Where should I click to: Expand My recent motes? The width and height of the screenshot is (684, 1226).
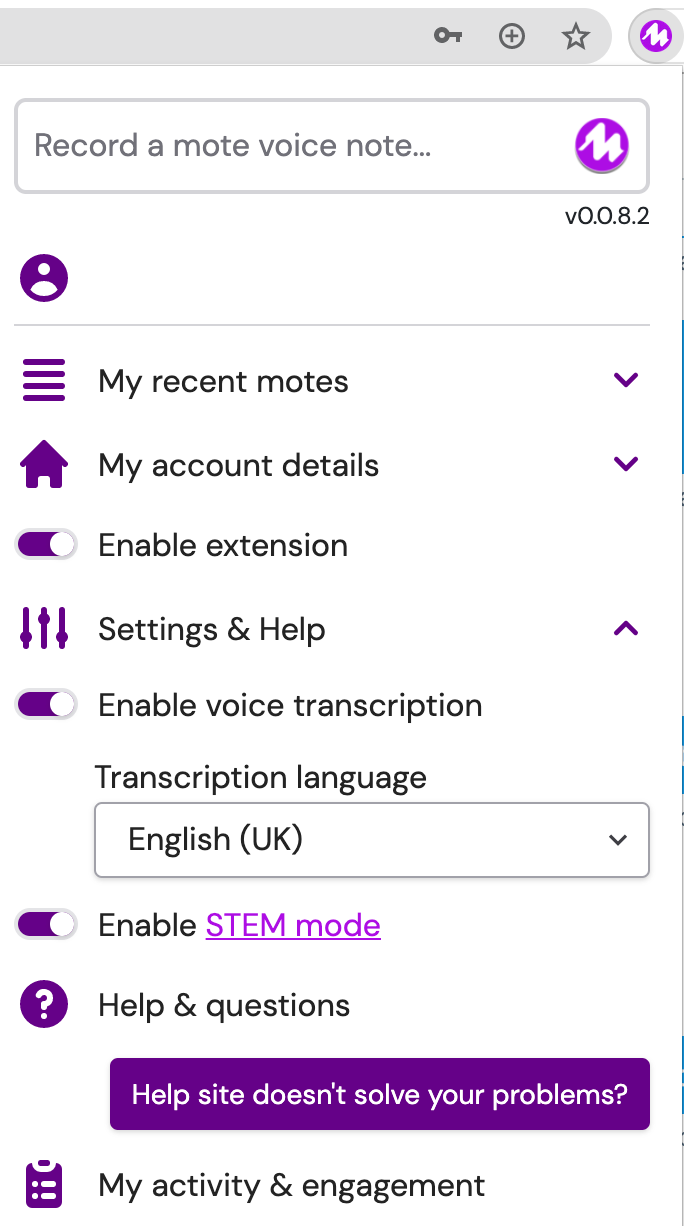[x=625, y=380]
